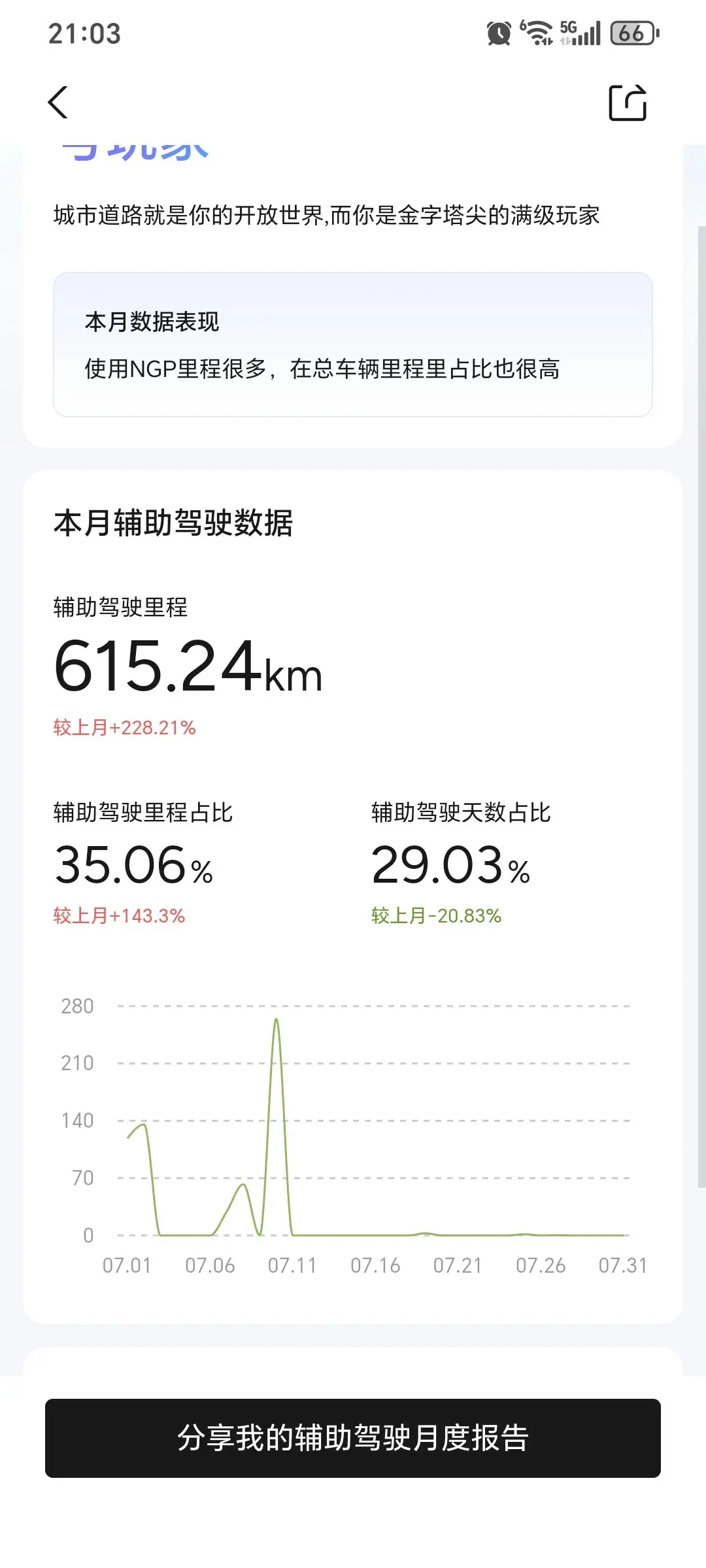Go back using the top-left arrow
The image size is (706, 1568).
pyautogui.click(x=58, y=103)
